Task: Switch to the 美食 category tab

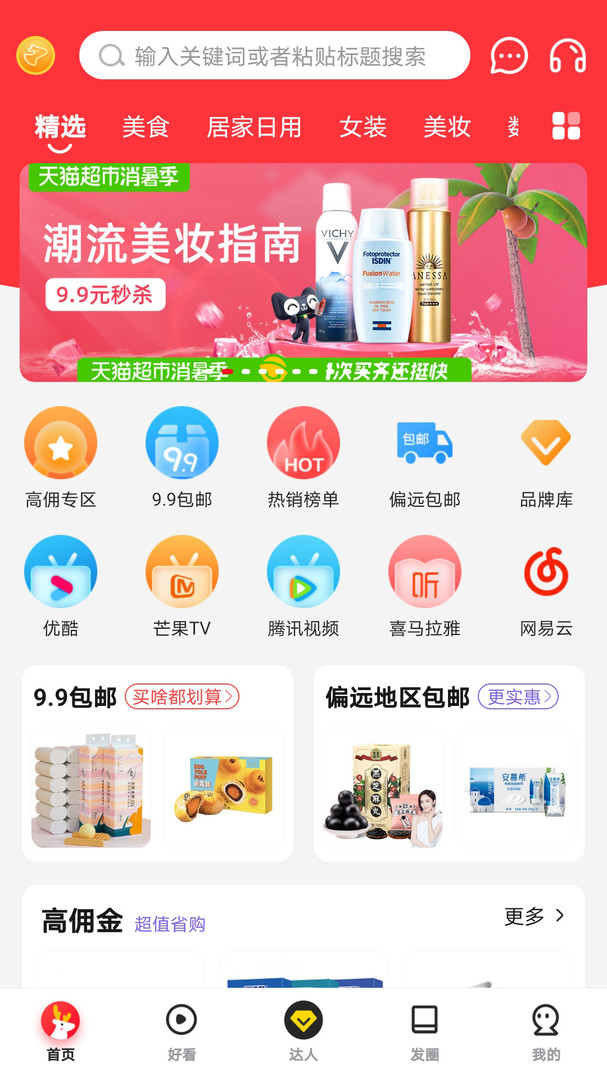Action: tap(146, 127)
